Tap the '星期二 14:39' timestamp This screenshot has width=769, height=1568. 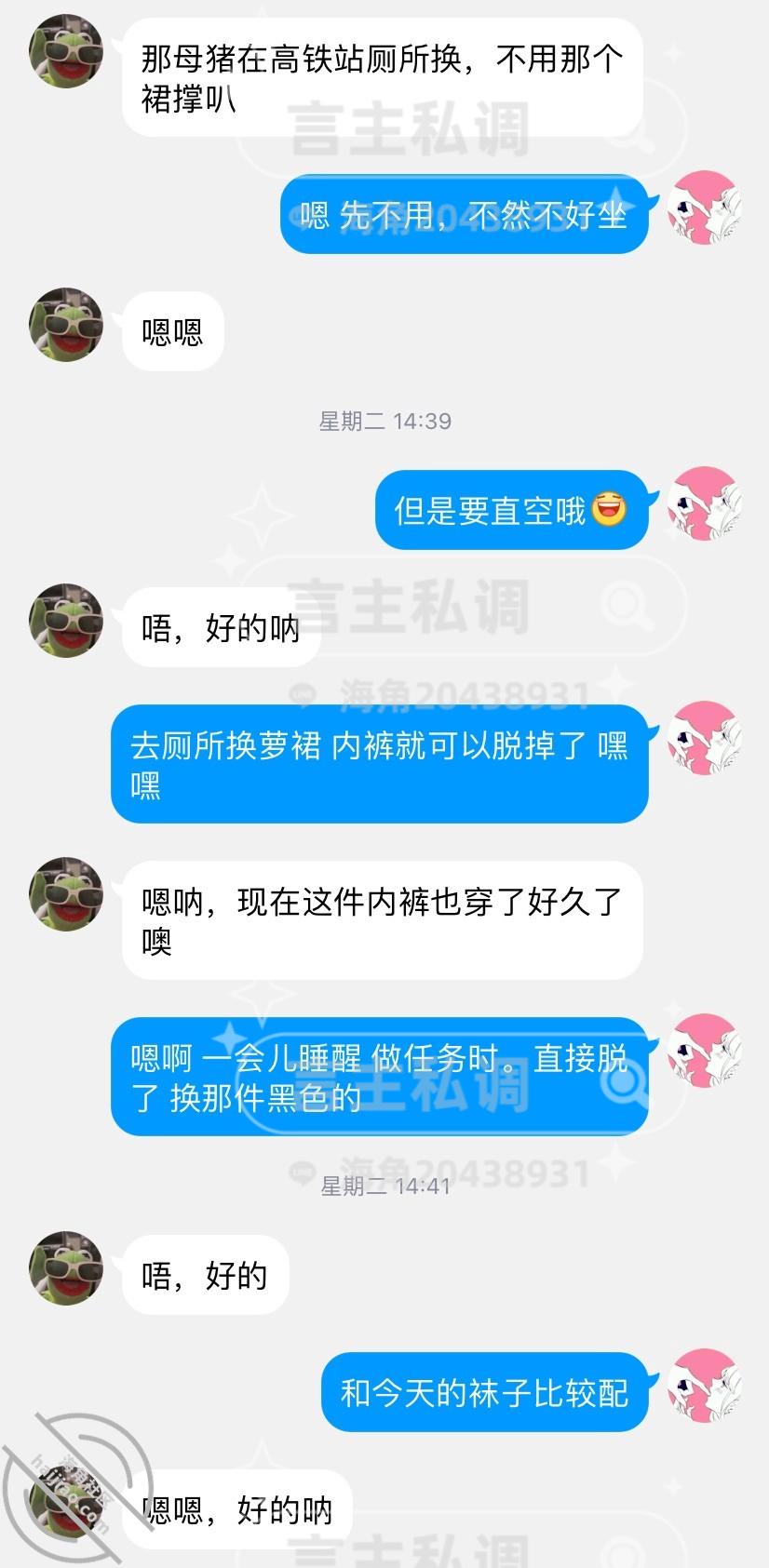[384, 421]
